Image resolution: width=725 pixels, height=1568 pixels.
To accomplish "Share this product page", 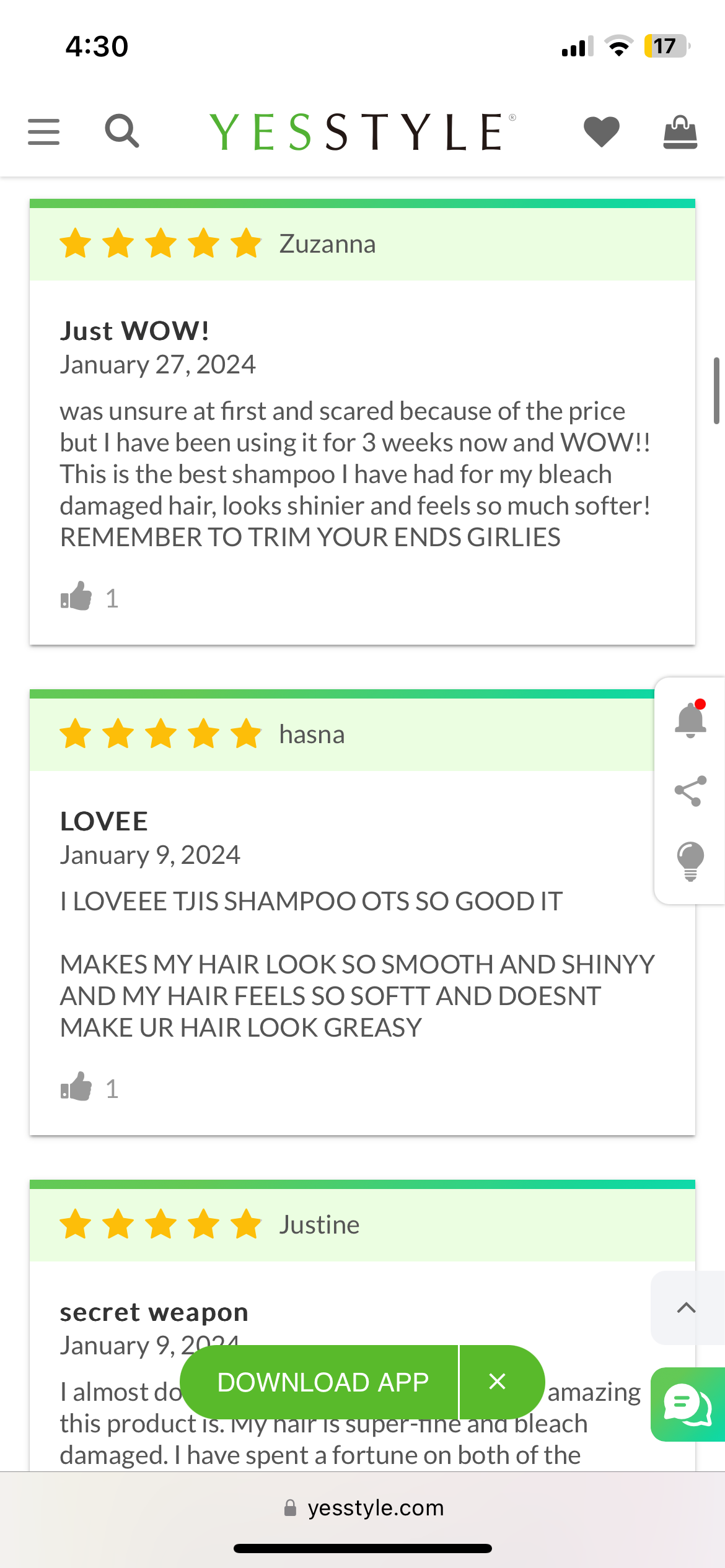I will 690,791.
